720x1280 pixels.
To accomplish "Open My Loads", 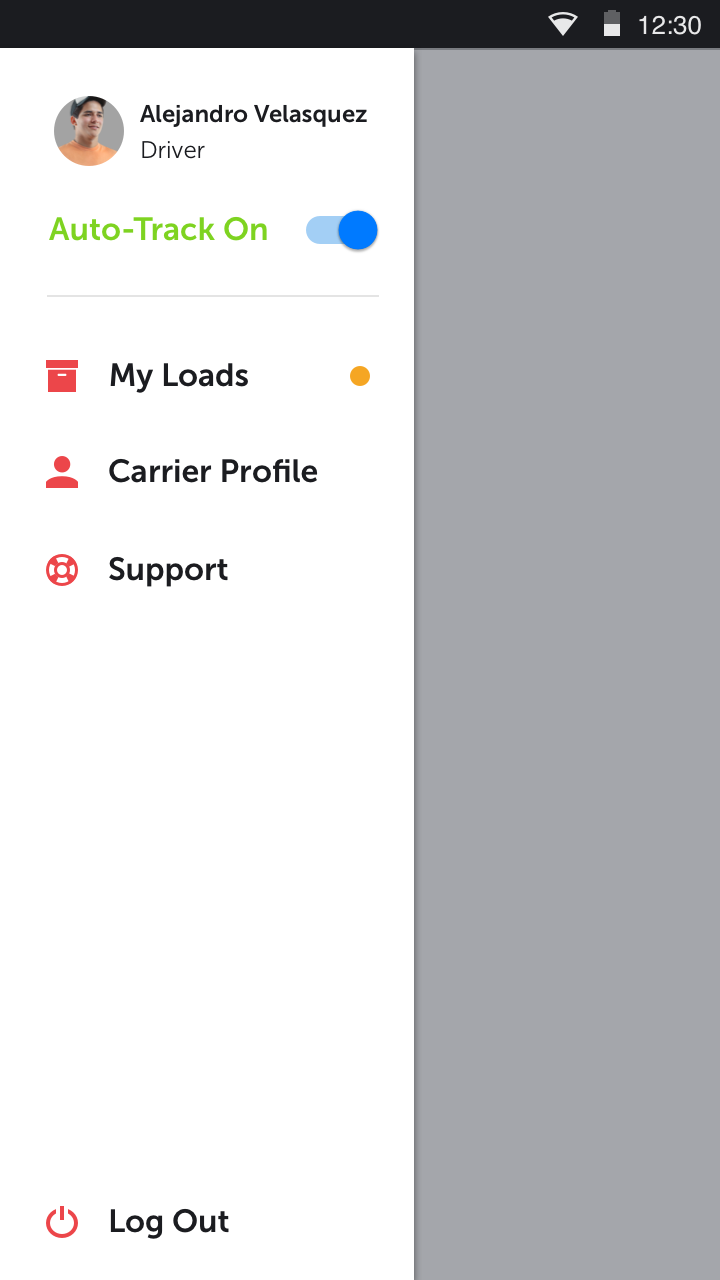I will pos(178,376).
